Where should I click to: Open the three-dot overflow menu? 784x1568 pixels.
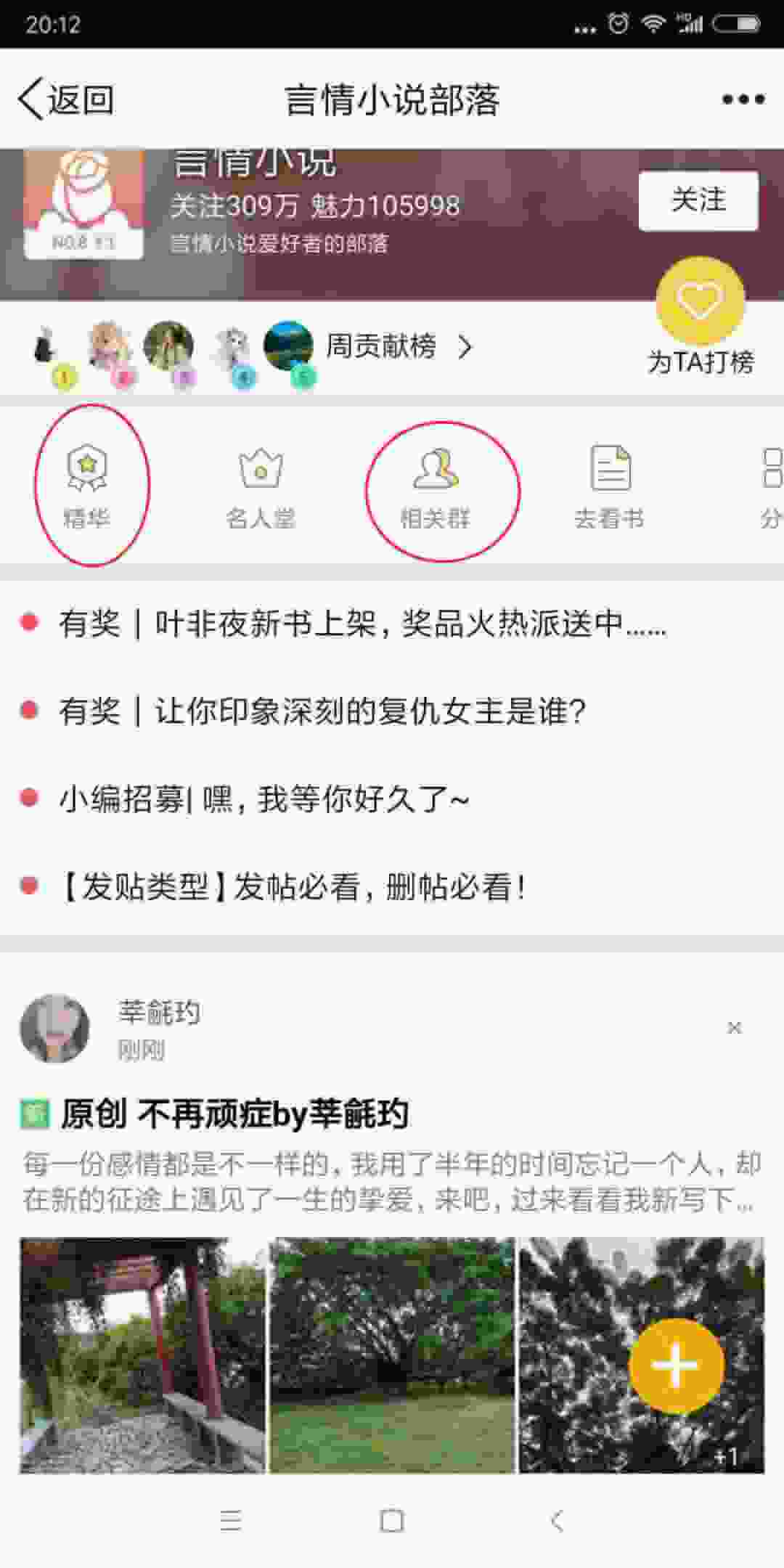tap(743, 99)
